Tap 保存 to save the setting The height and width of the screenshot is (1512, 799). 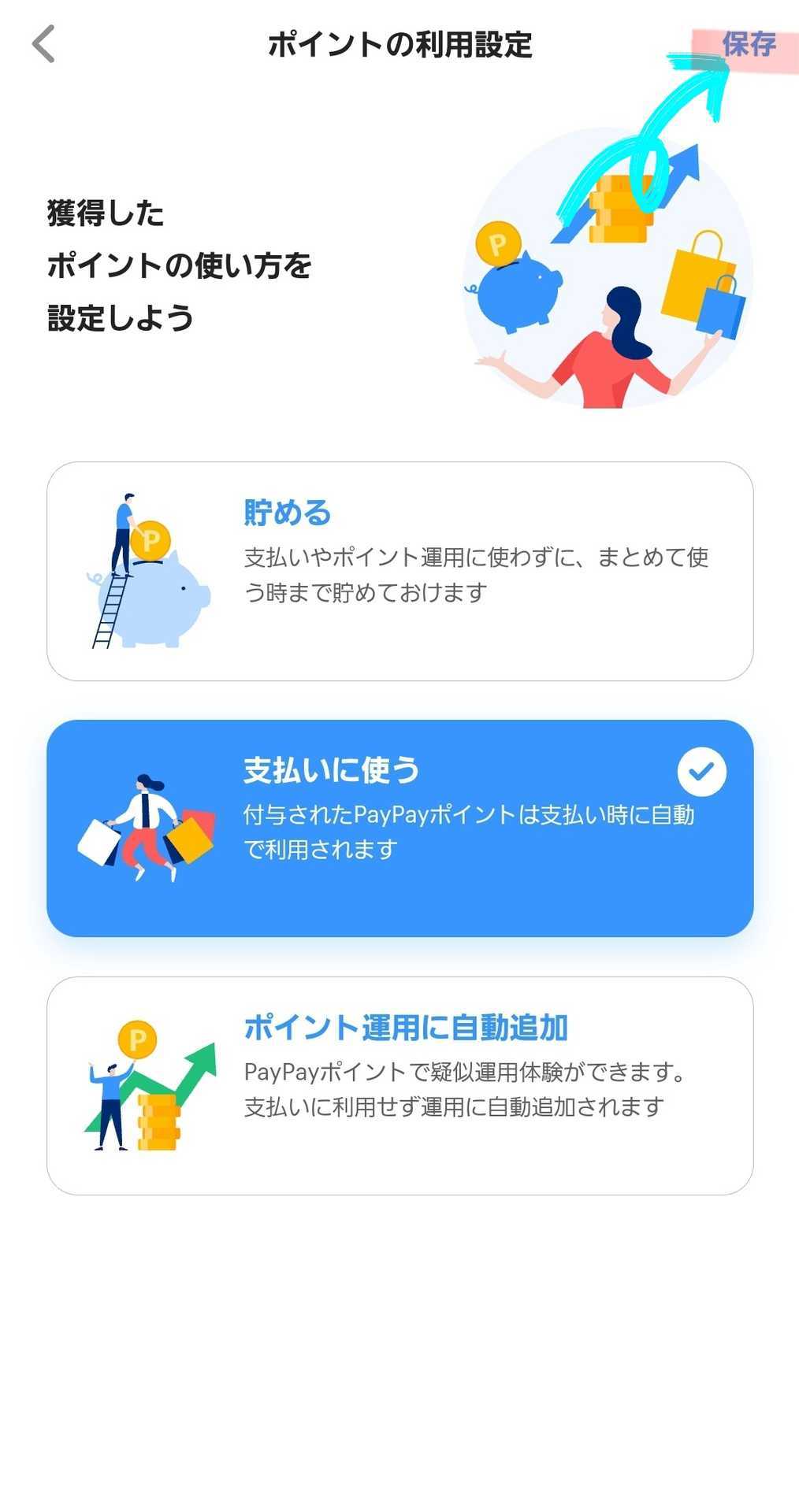click(749, 44)
